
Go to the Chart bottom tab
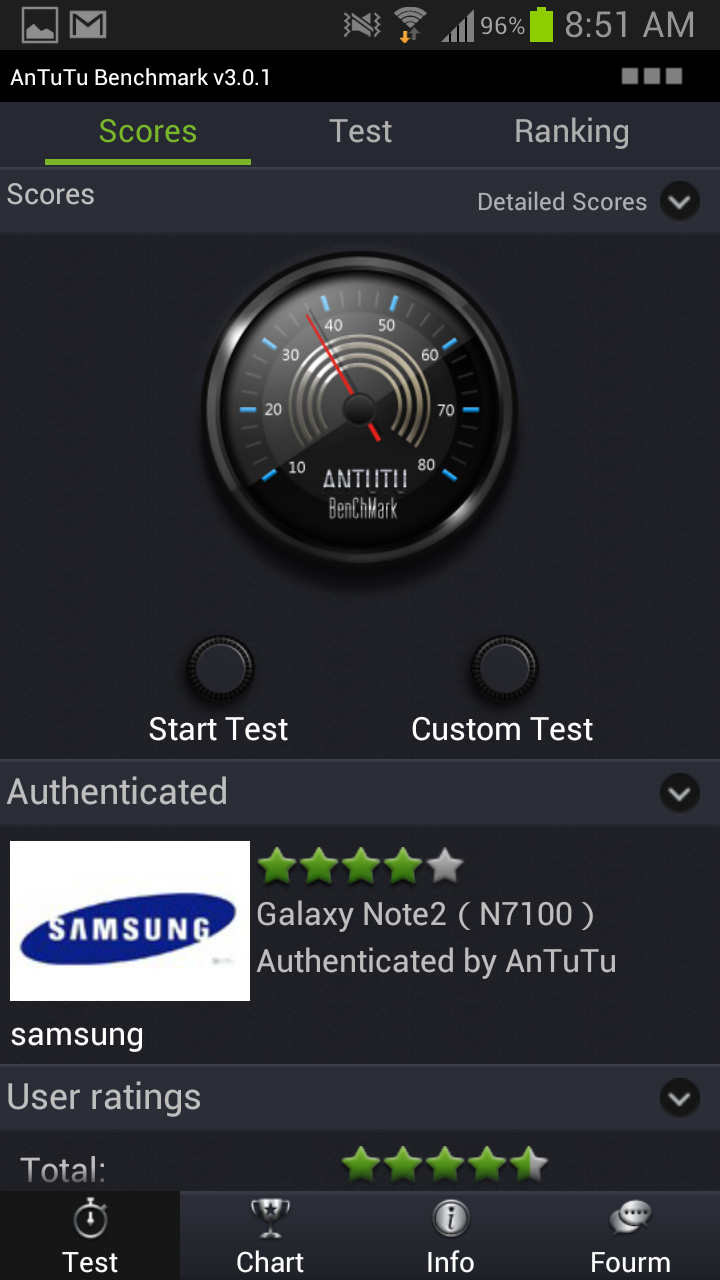coord(270,1236)
